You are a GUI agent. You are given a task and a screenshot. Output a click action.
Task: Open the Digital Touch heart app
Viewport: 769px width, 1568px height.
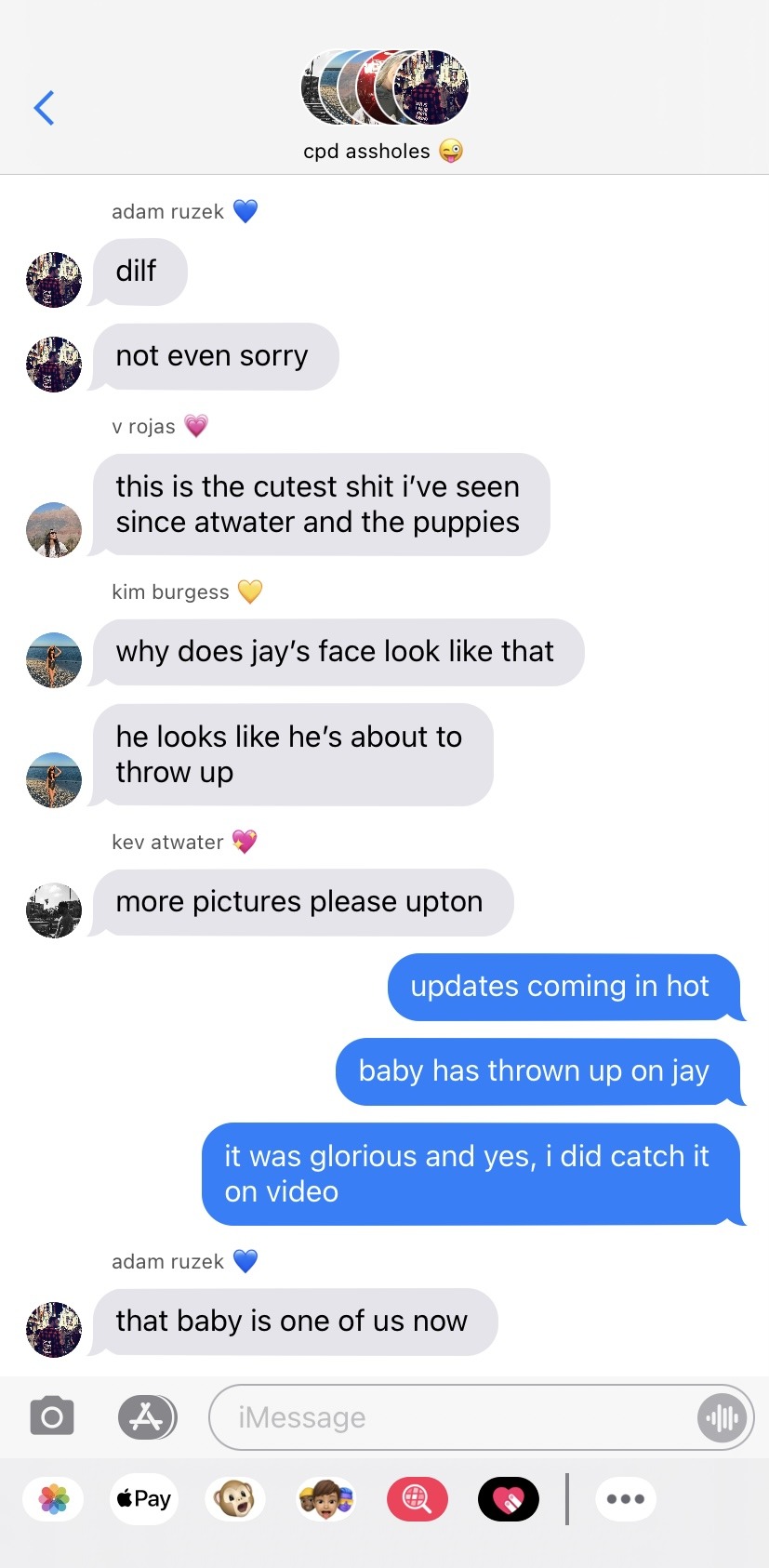(x=508, y=1499)
